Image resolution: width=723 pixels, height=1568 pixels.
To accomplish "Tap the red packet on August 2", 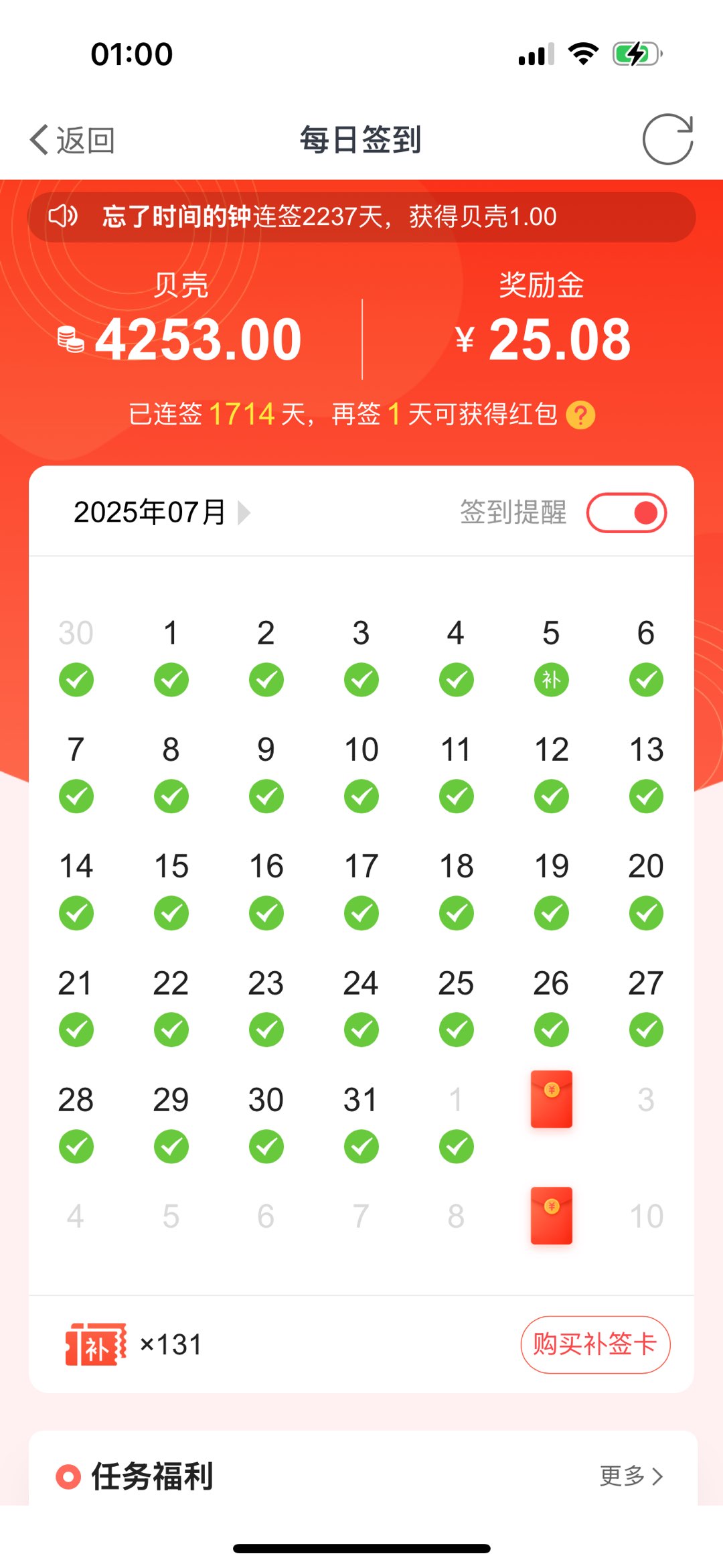I will point(551,1099).
